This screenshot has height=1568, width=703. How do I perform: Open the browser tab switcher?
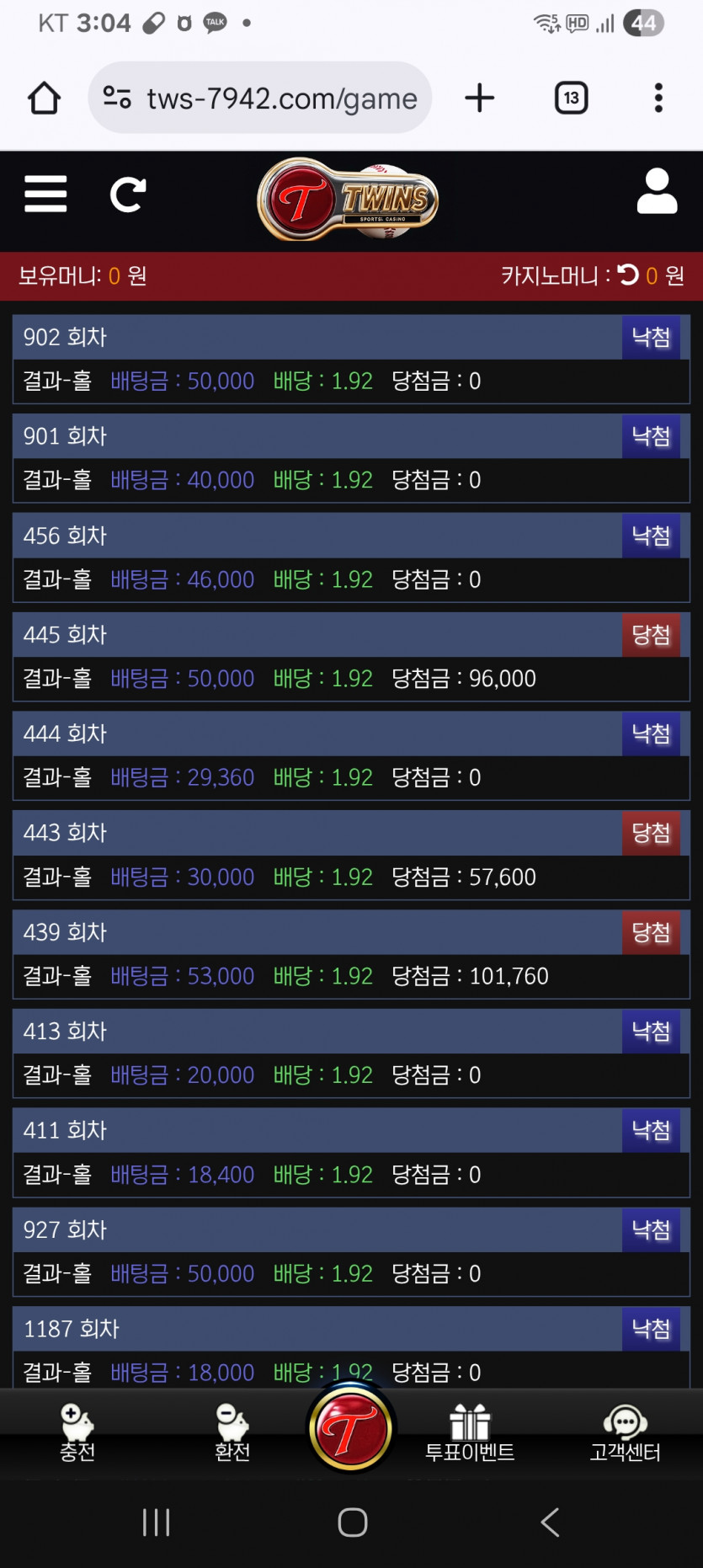[572, 98]
